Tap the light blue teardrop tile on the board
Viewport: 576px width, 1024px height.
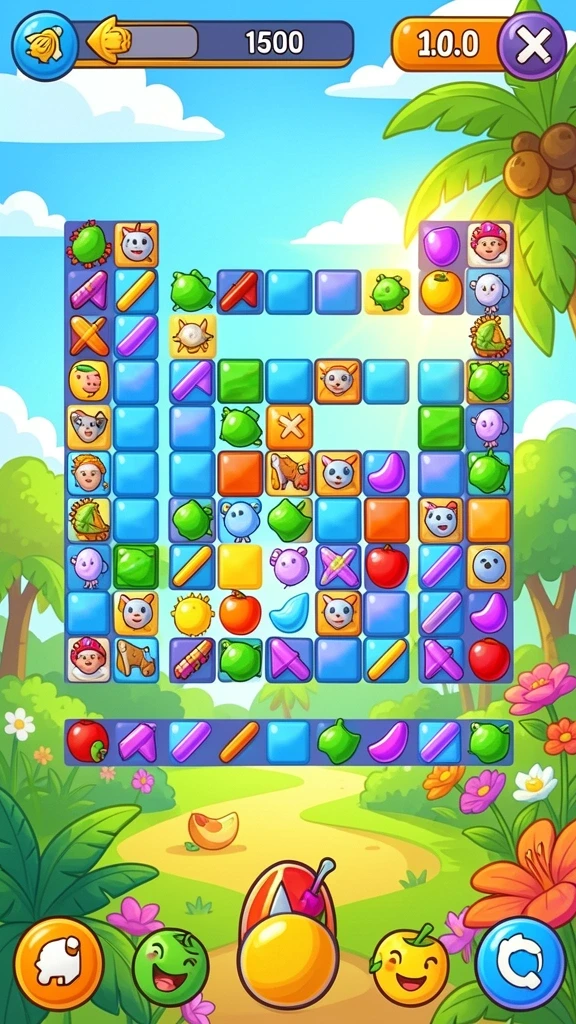point(289,613)
